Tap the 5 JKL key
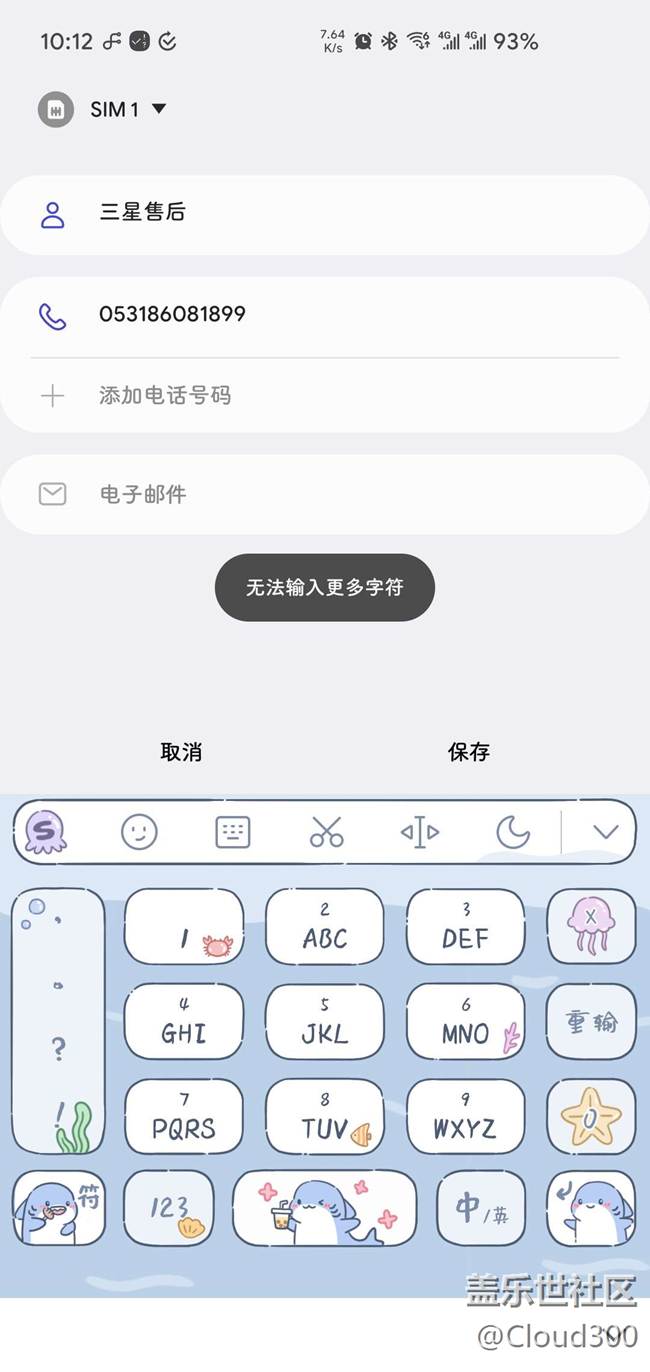 pyautogui.click(x=324, y=1021)
